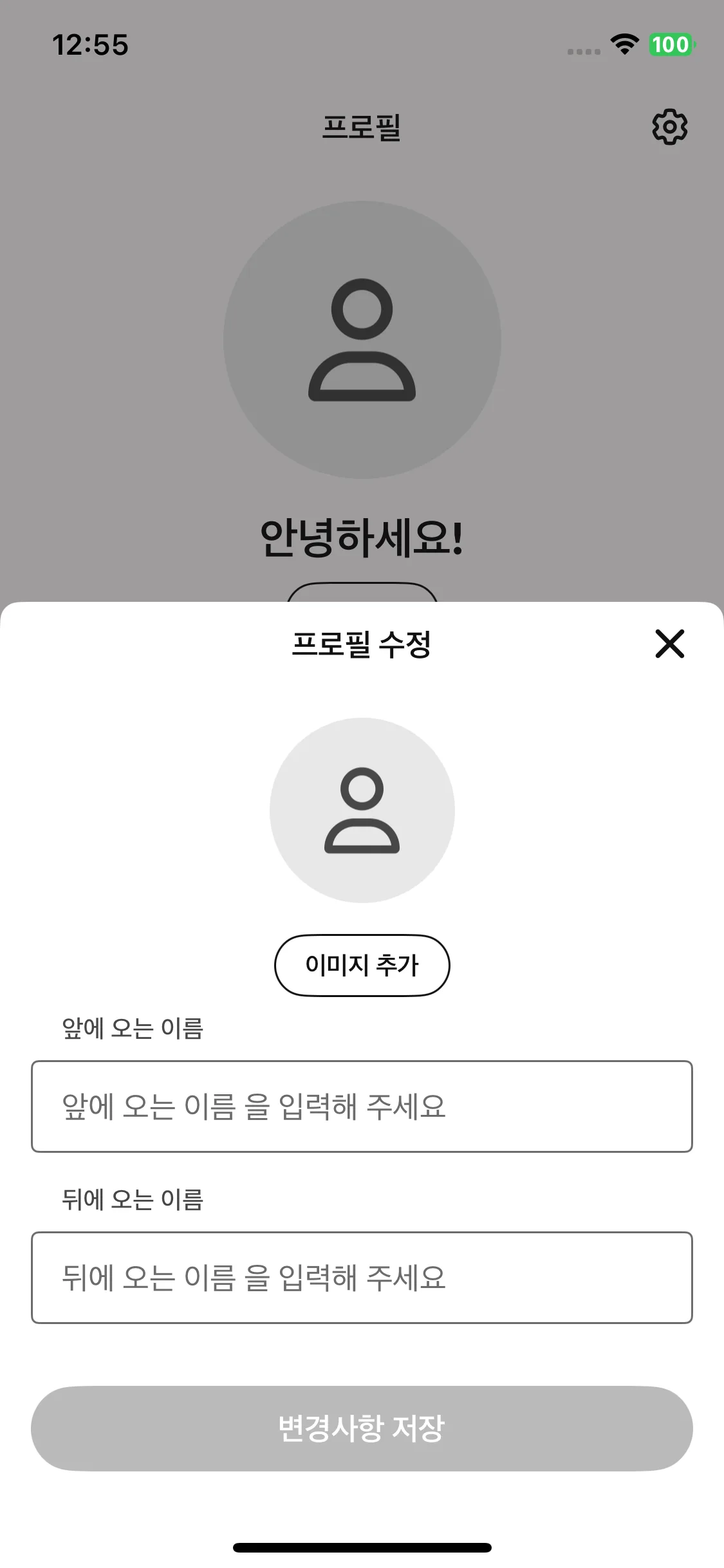
Task: Focus the 앞에 오는 이름 text field
Action: click(362, 1106)
